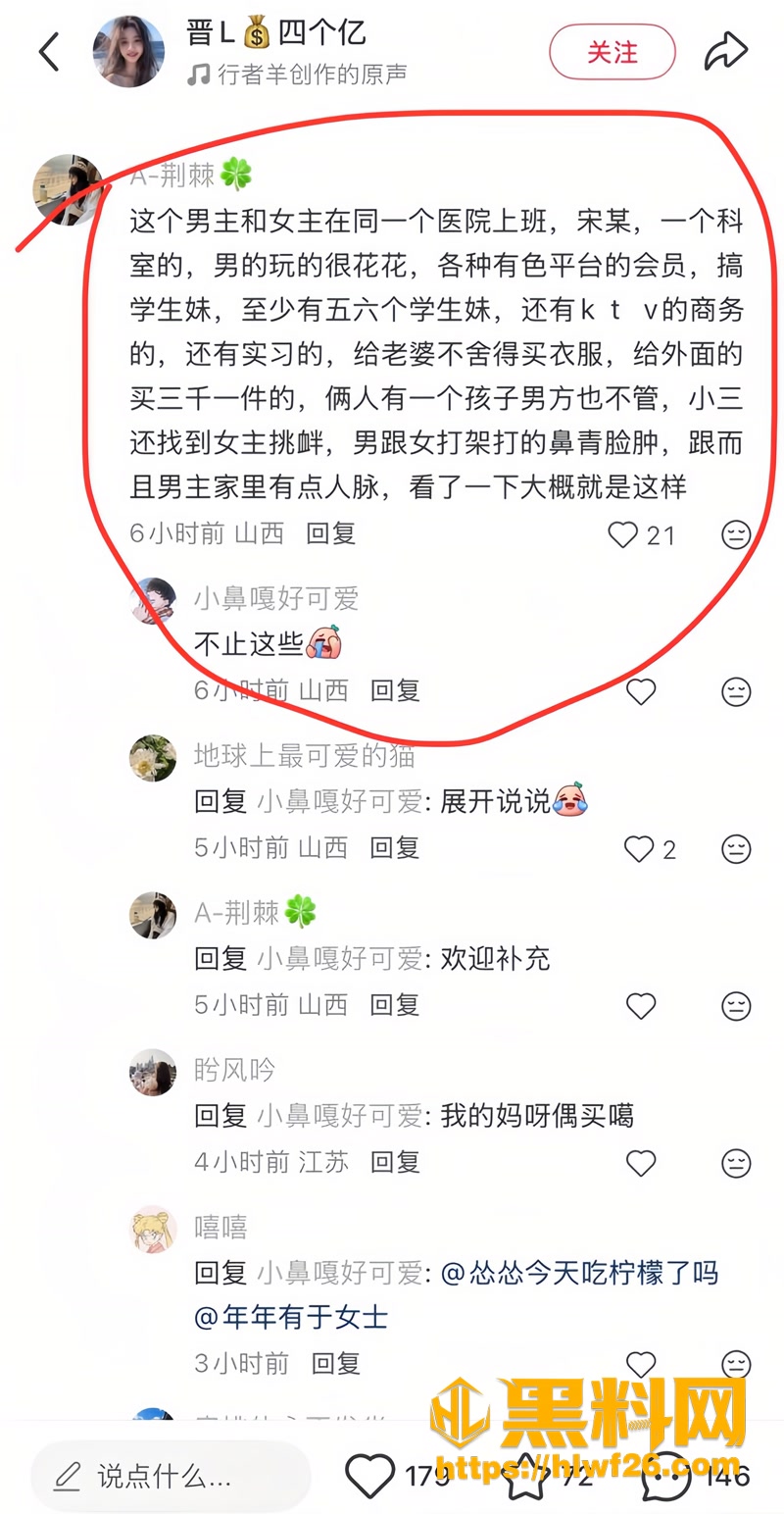Viewport: 784px width, 1514px height.
Task: Share this post via the arrow icon
Action: pos(725,52)
